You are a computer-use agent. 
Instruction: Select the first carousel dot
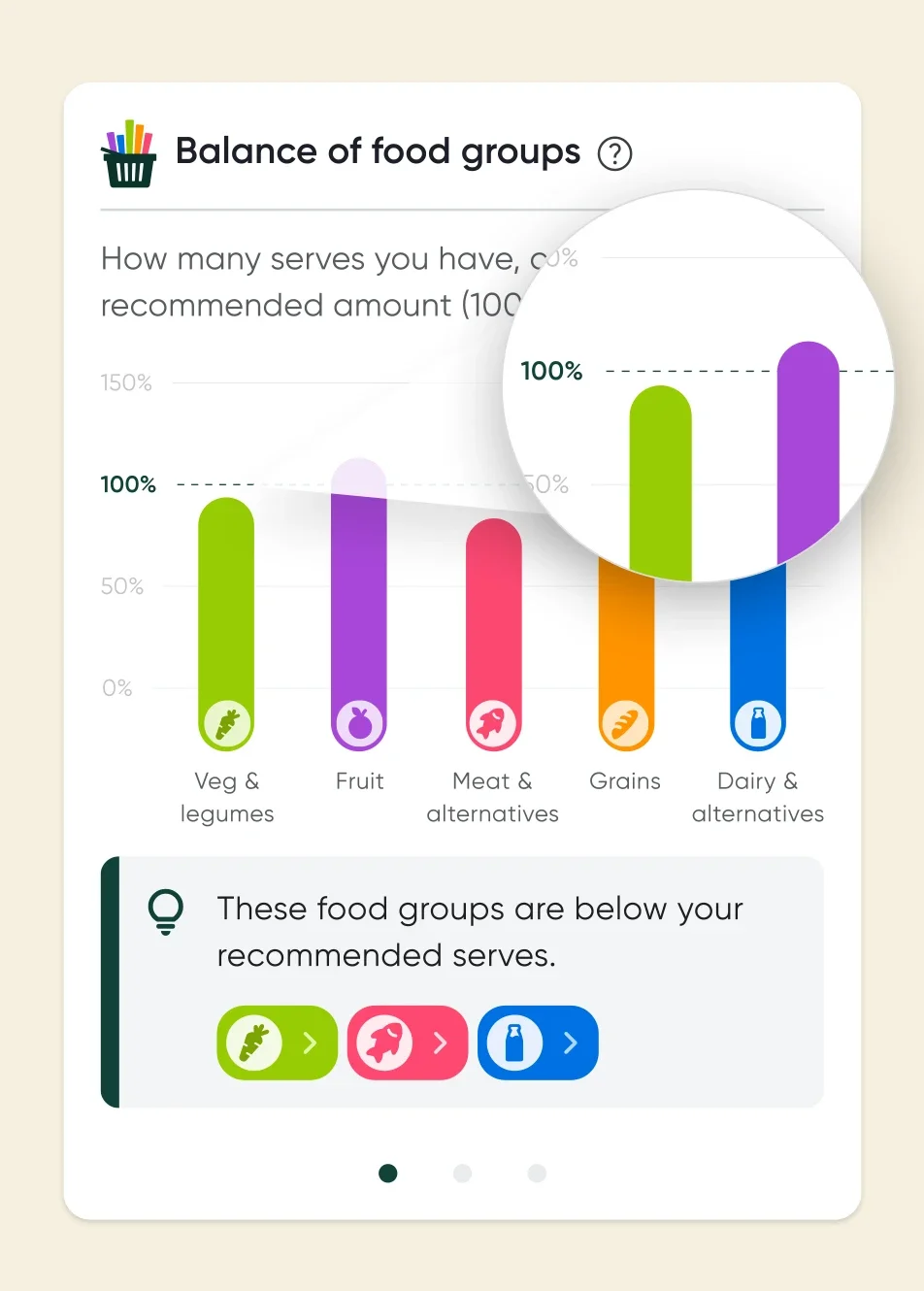point(387,1173)
